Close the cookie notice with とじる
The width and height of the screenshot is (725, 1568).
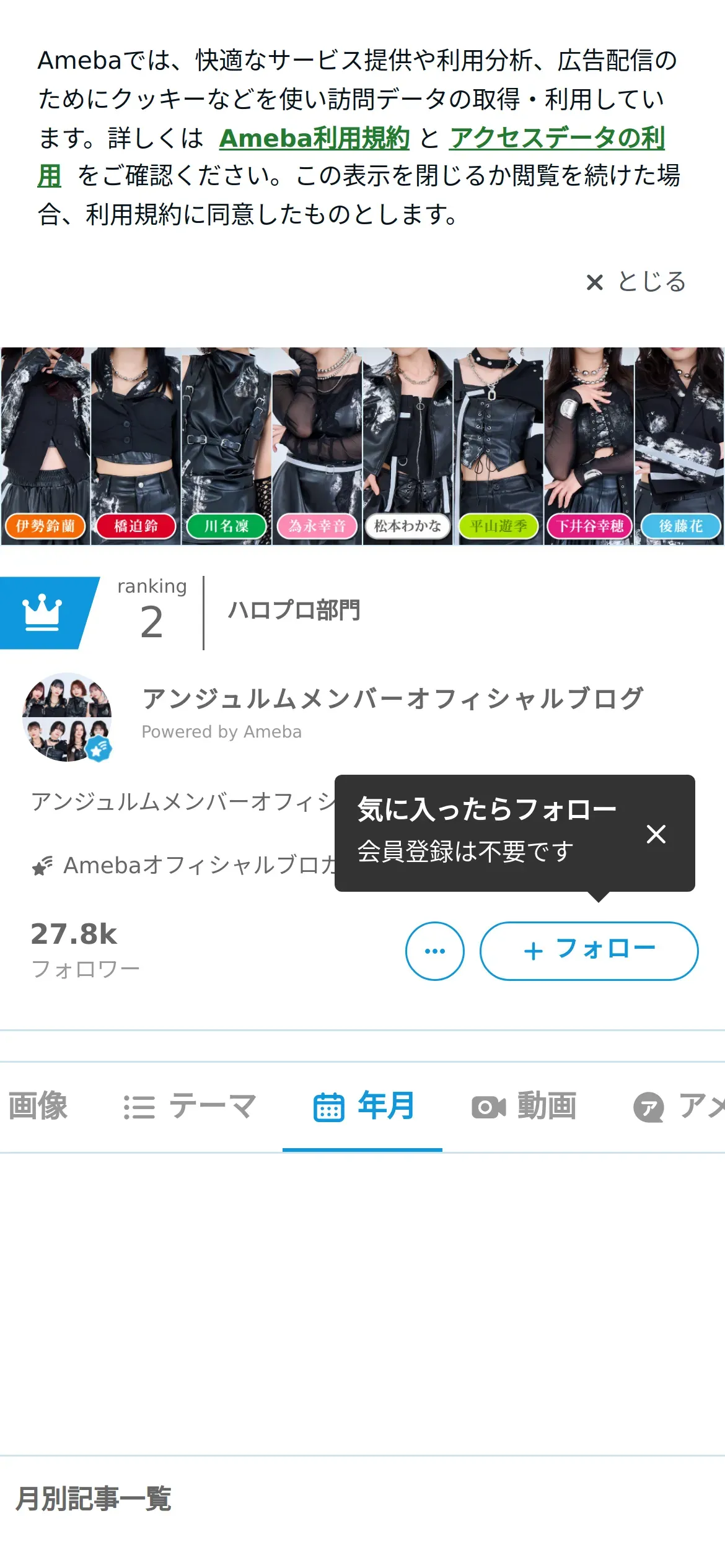pos(636,282)
